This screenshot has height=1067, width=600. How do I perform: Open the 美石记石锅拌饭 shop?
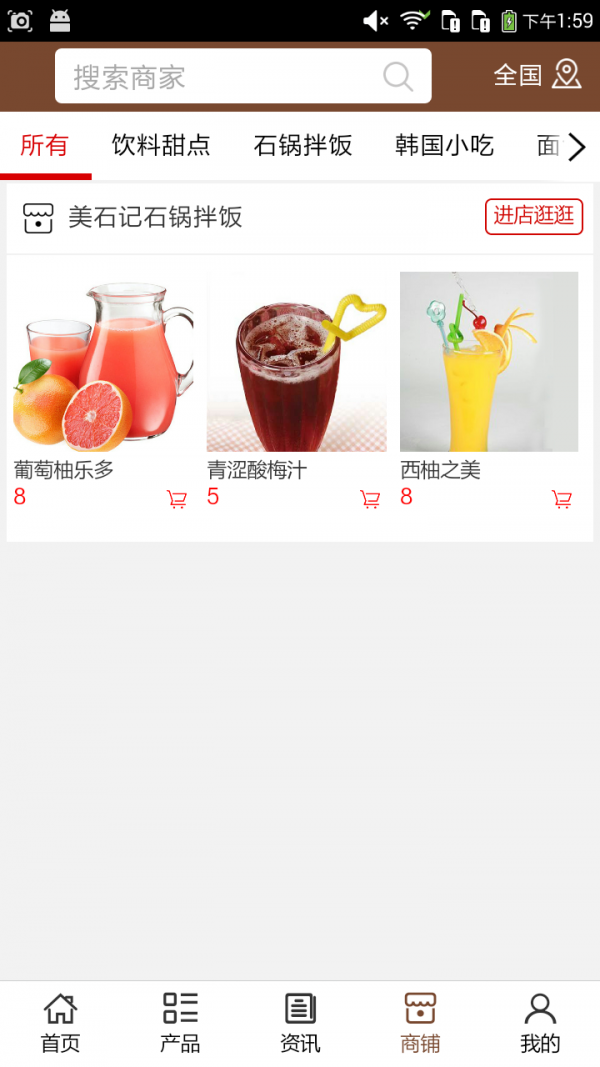tap(155, 217)
